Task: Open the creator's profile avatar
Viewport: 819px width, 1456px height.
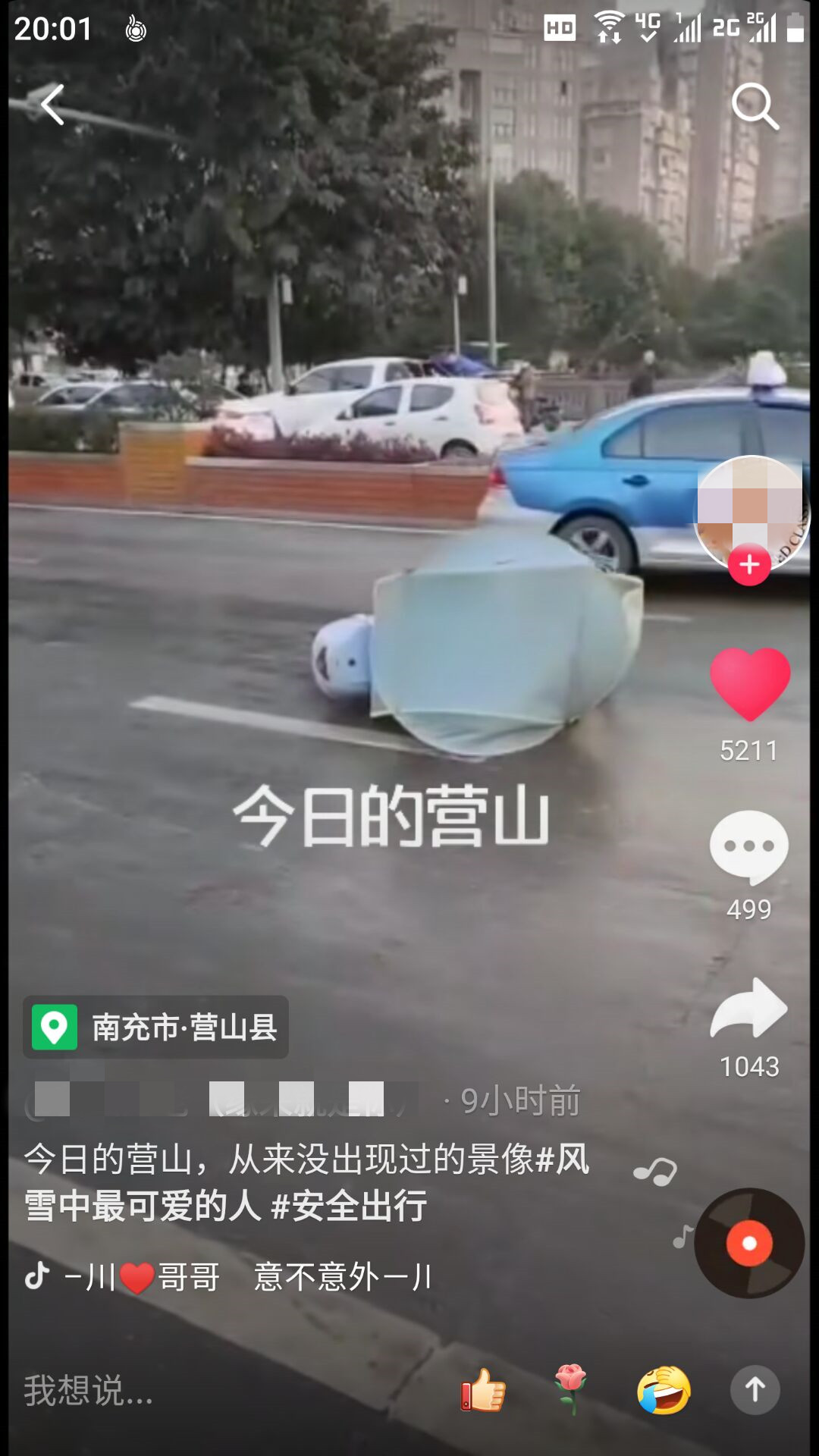Action: 751,508
